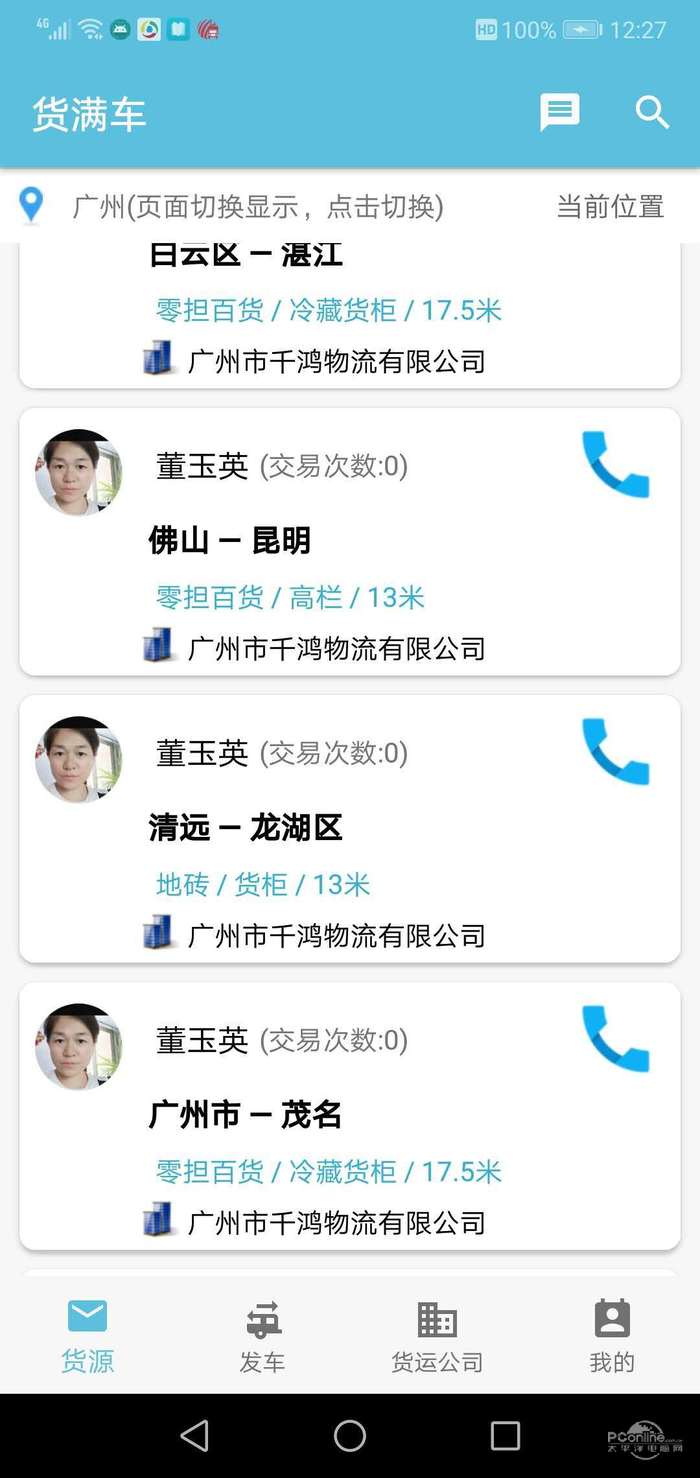
Task: Go to the 货运公司 tab
Action: click(437, 1335)
